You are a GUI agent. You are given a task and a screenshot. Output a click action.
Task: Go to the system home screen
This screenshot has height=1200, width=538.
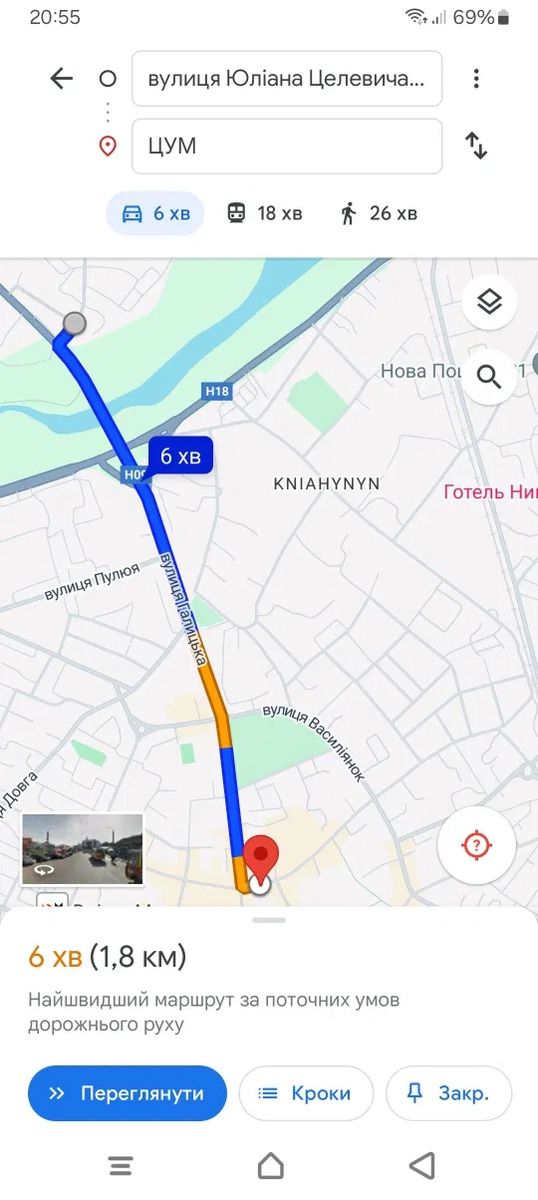[270, 1165]
